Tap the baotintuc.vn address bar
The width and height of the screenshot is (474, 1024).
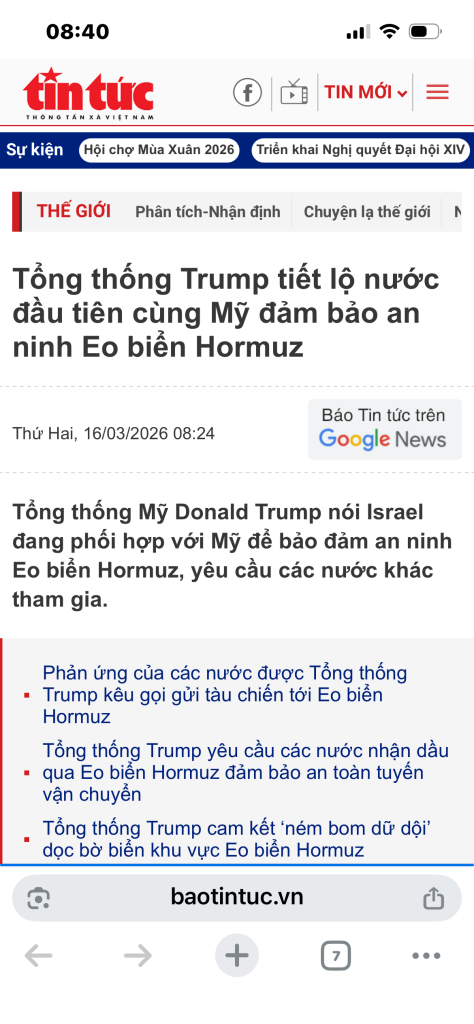[x=237, y=897]
